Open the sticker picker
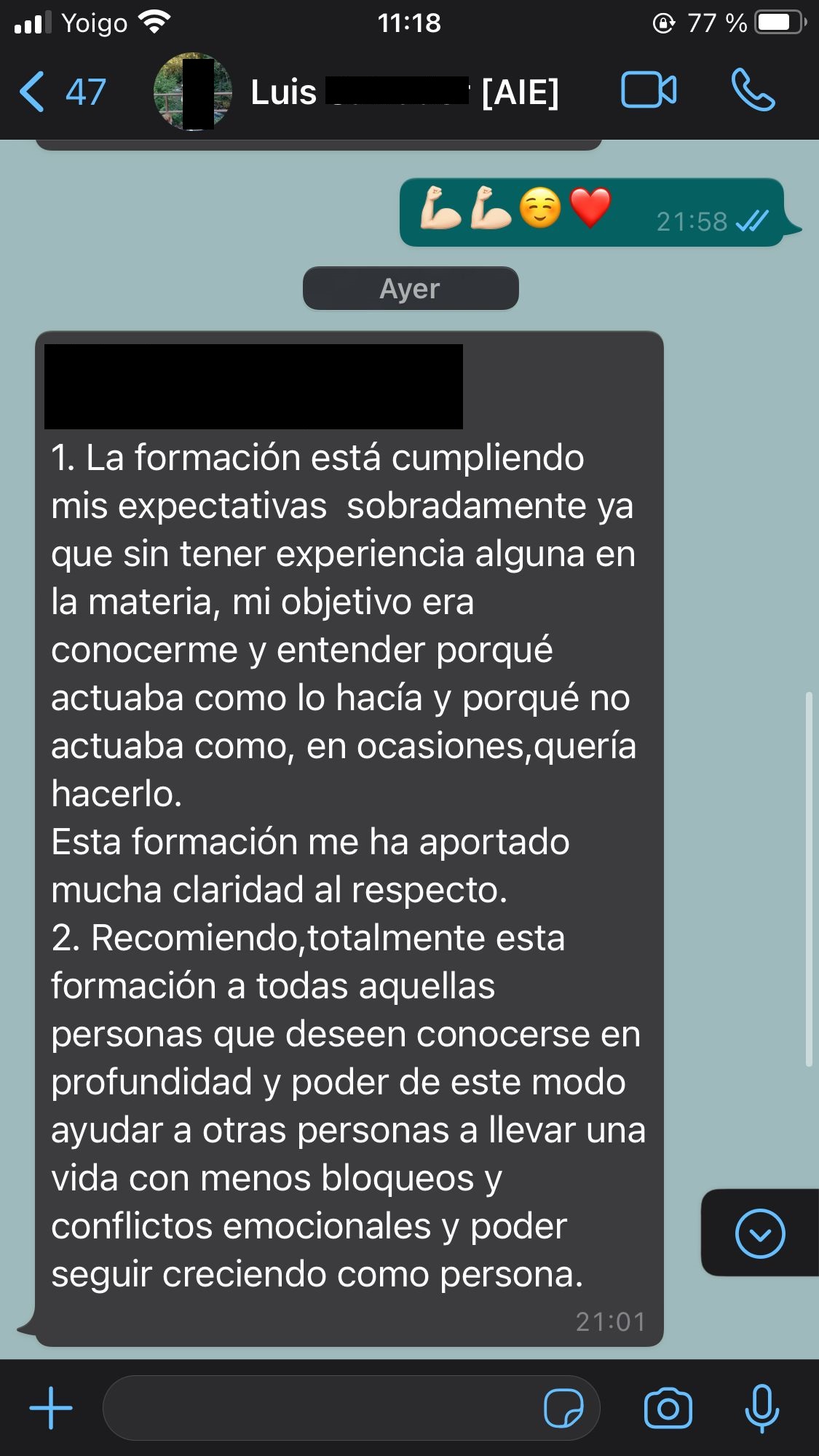Screen dimensions: 819x1456 pos(563,1409)
